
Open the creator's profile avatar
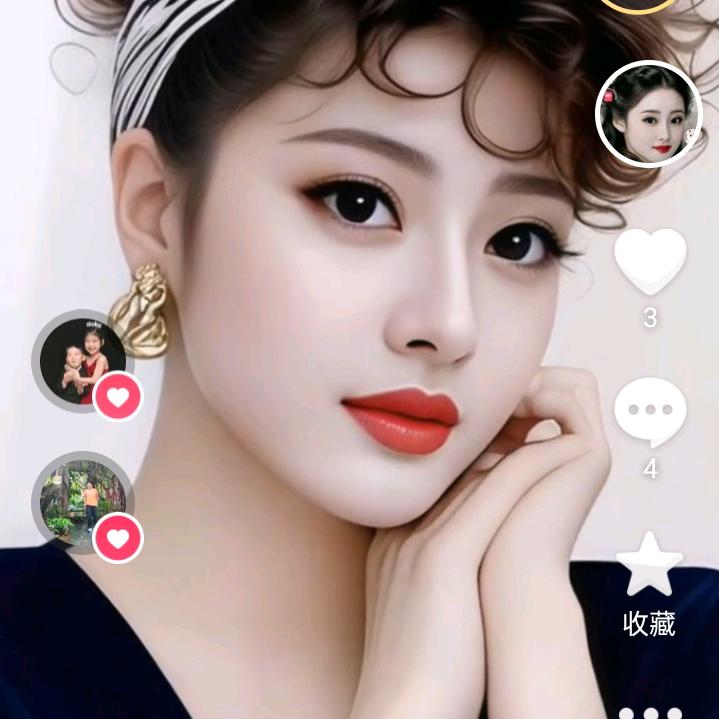click(649, 114)
